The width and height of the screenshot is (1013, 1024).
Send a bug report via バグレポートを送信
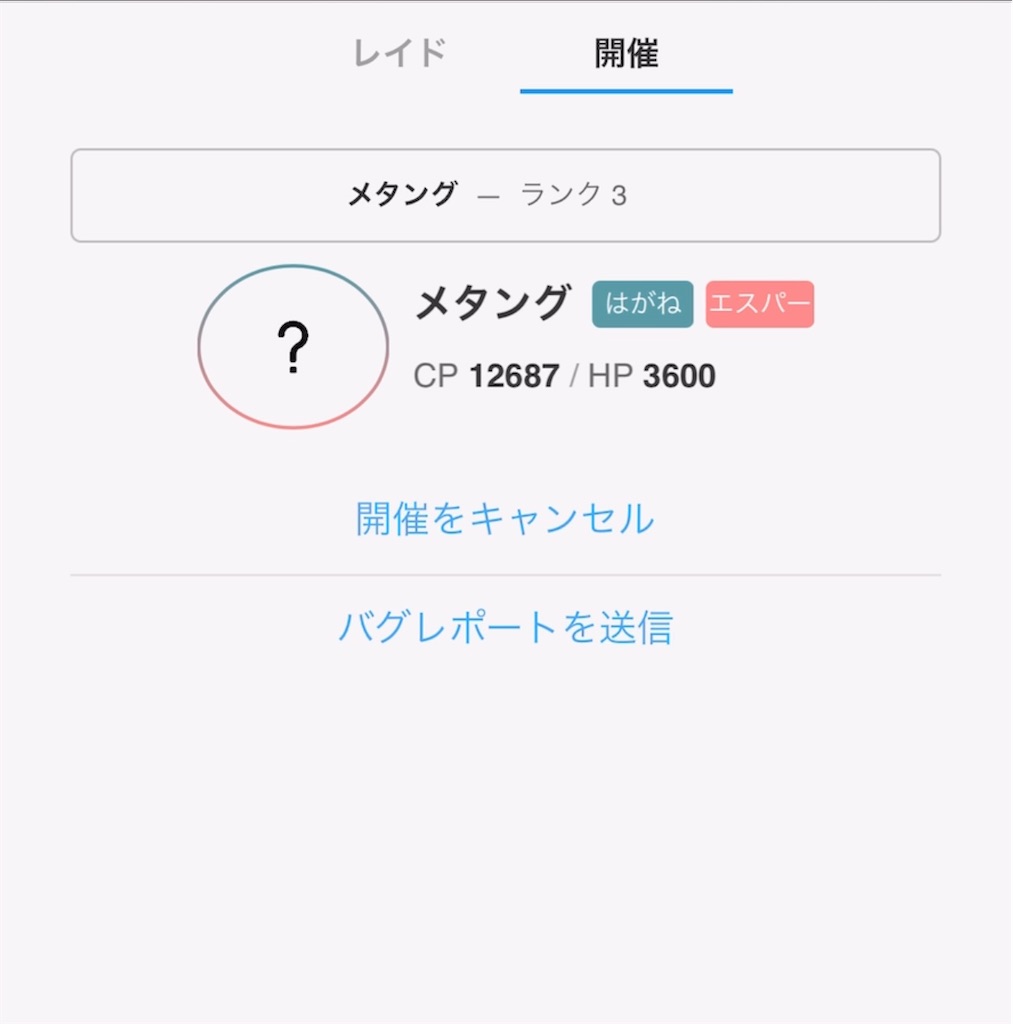click(x=505, y=628)
